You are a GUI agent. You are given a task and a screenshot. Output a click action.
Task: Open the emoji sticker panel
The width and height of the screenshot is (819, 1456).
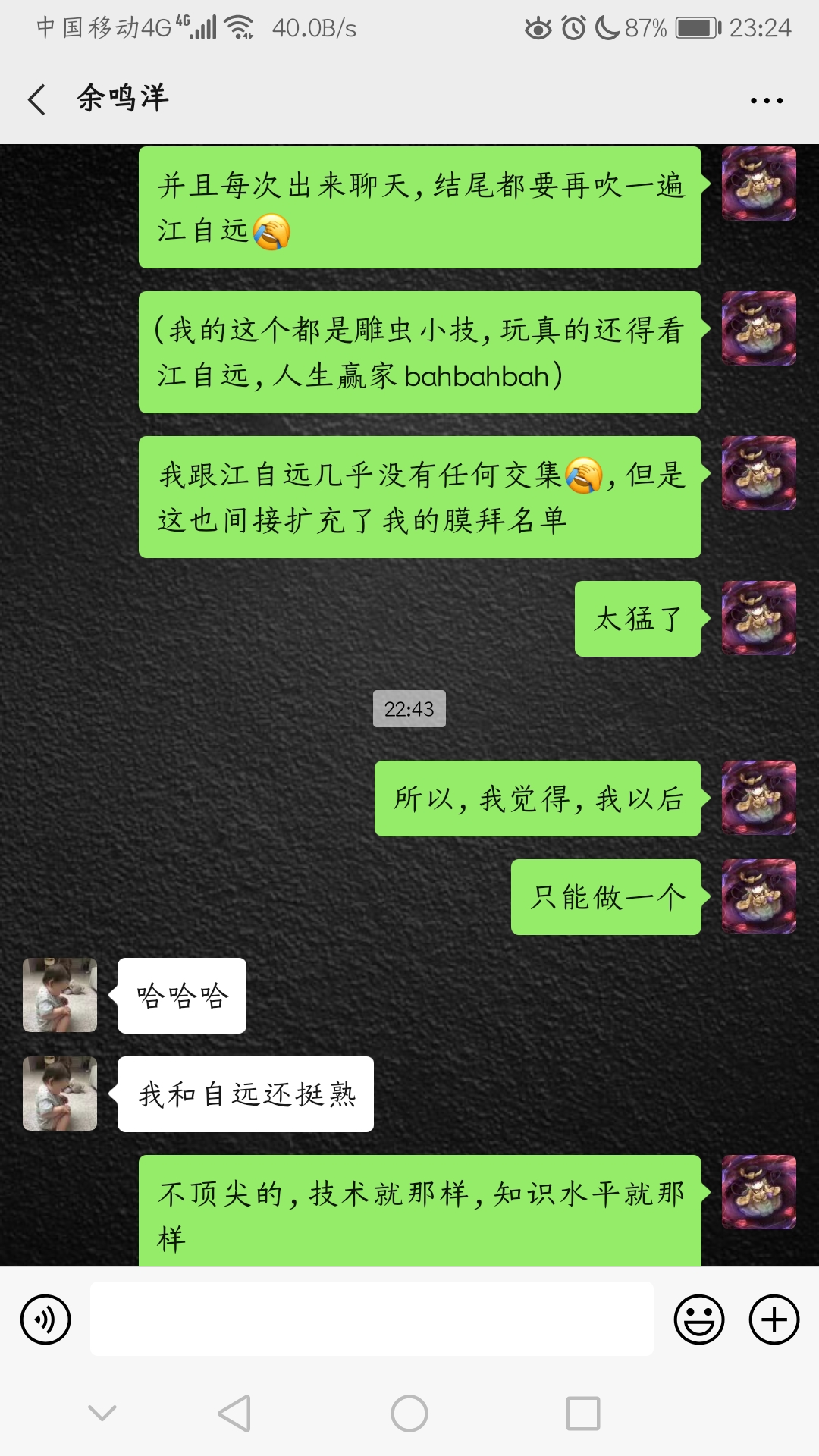pyautogui.click(x=698, y=1319)
